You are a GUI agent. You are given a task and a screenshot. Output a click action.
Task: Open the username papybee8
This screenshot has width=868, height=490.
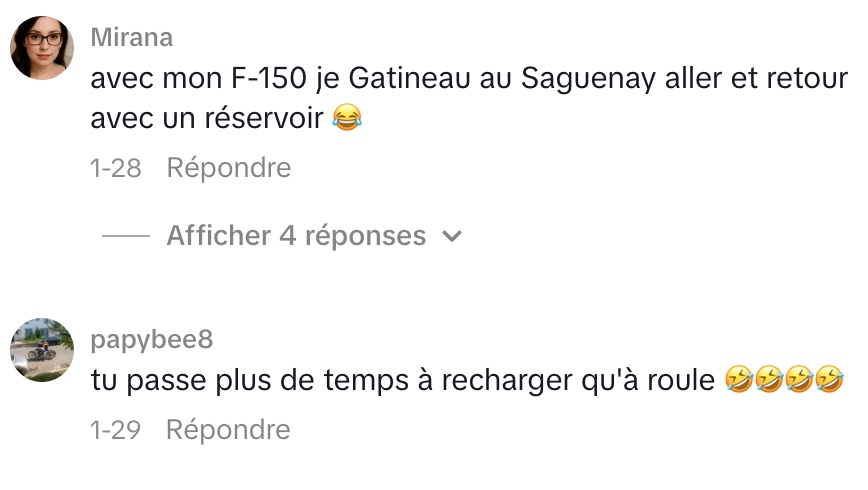point(151,340)
